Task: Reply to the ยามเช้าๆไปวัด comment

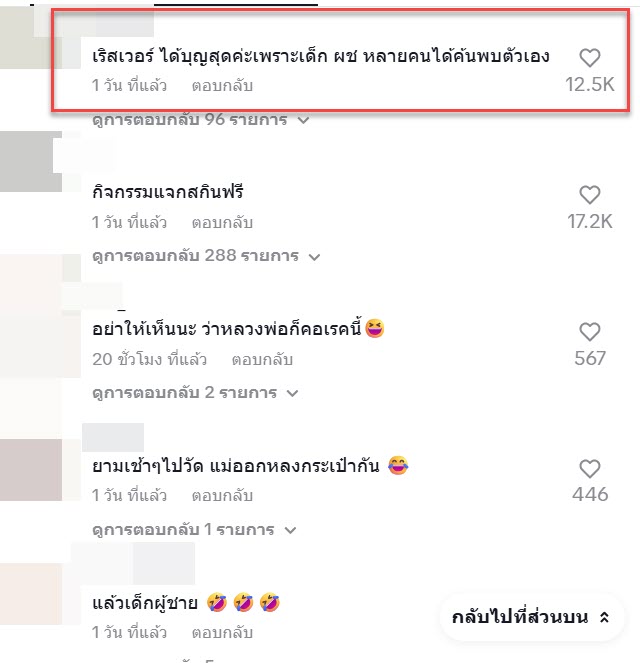Action: click(222, 495)
